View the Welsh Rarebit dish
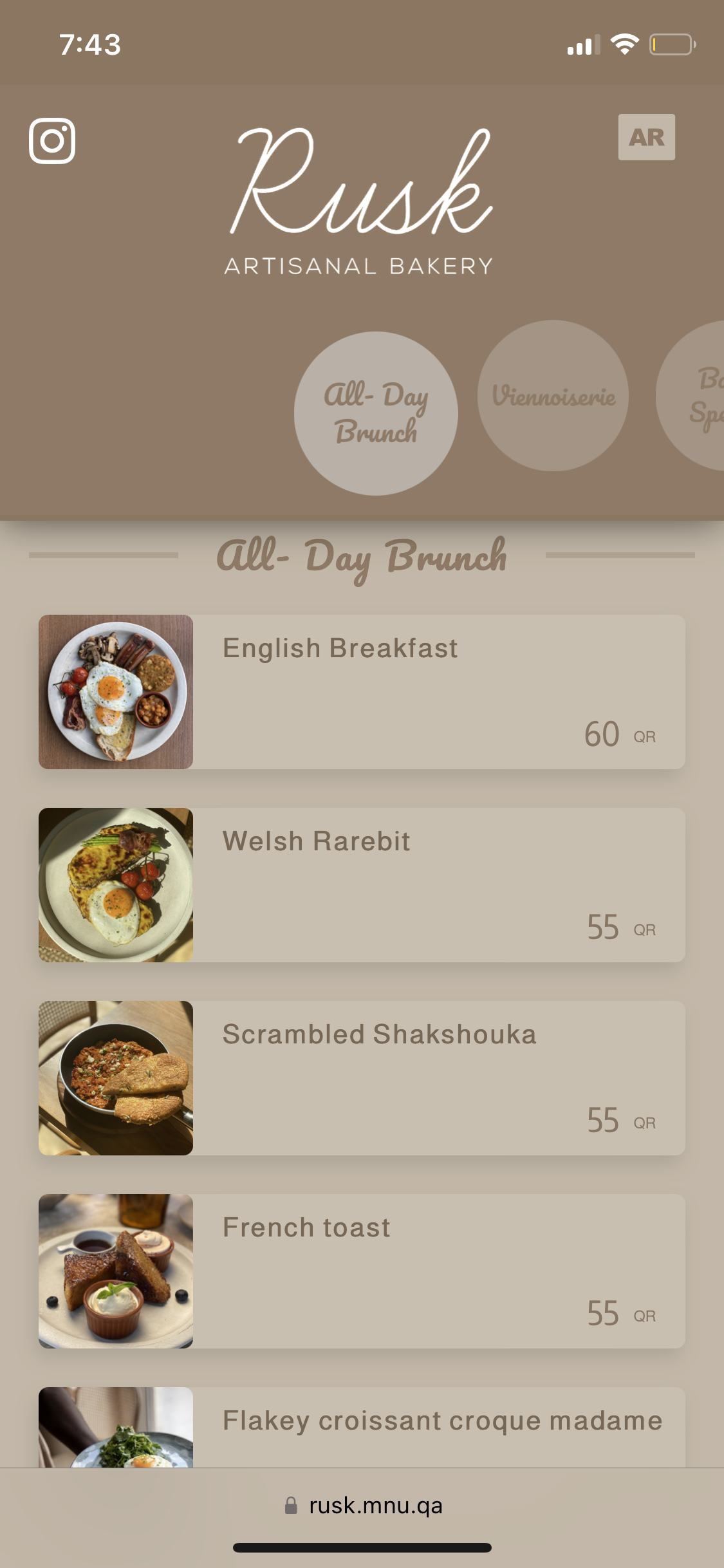Screen dimensions: 724x1568 [x=362, y=885]
